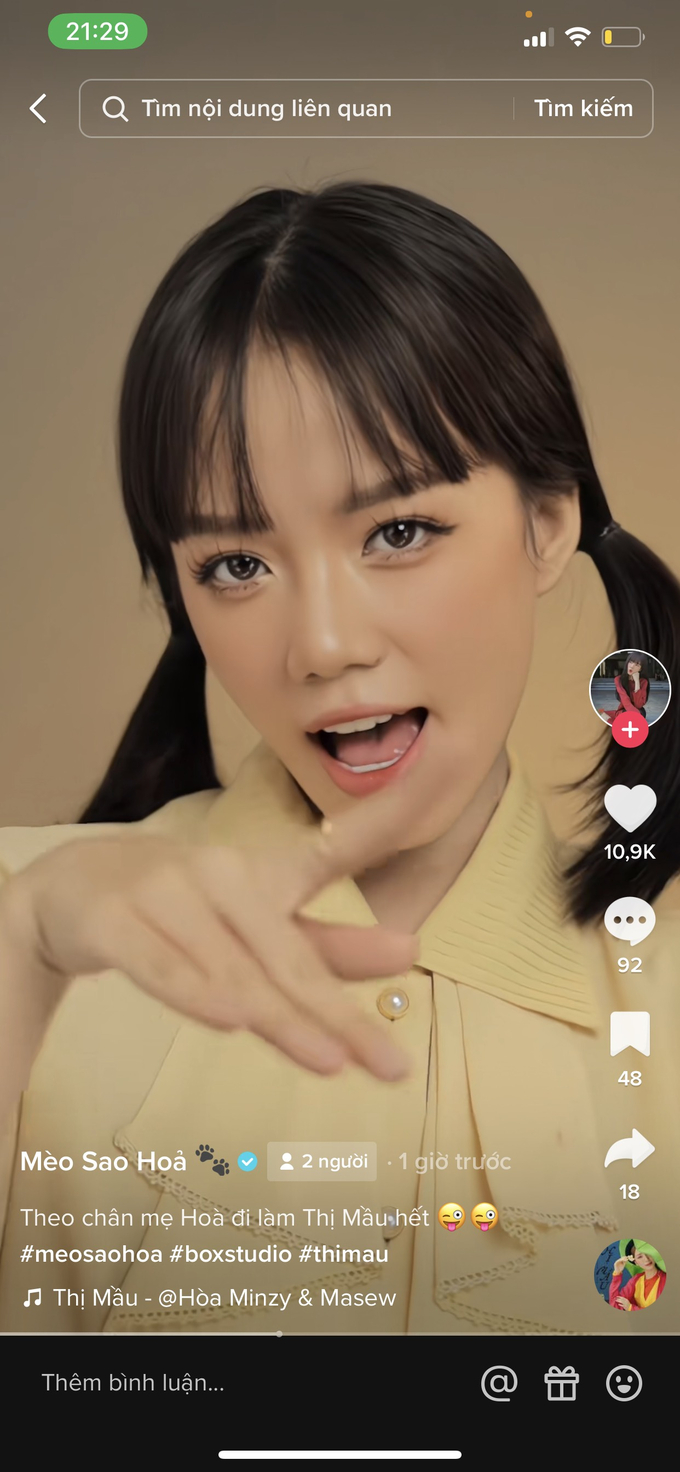The height and width of the screenshot is (1472, 680).
Task: Open the spinning sound disc
Action: pos(630,1275)
